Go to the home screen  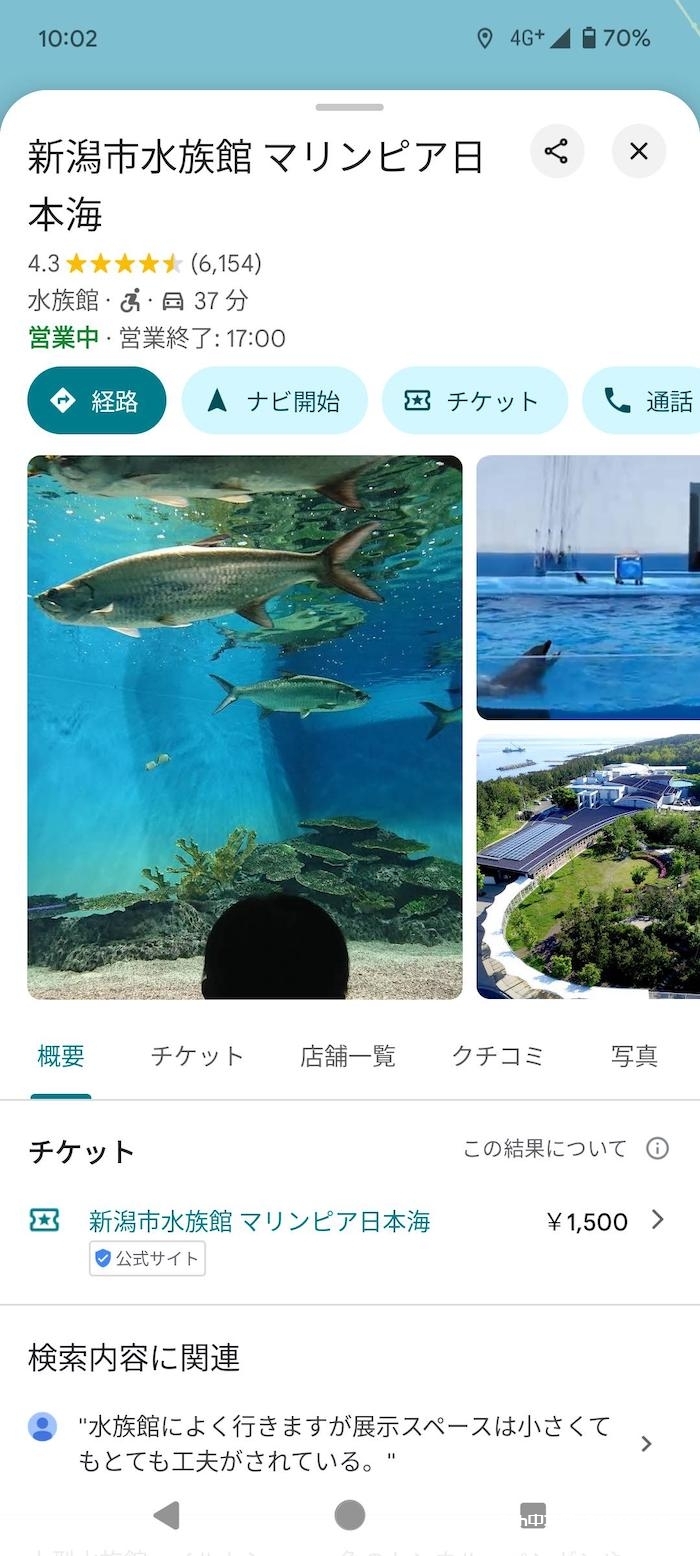pyautogui.click(x=349, y=1515)
